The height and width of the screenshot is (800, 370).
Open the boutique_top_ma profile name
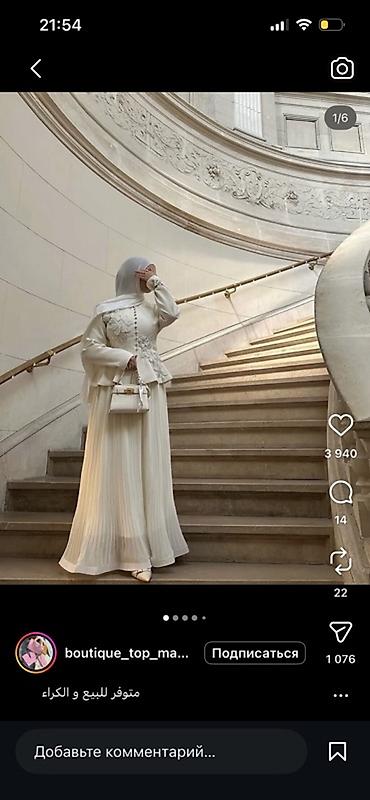coord(127,653)
